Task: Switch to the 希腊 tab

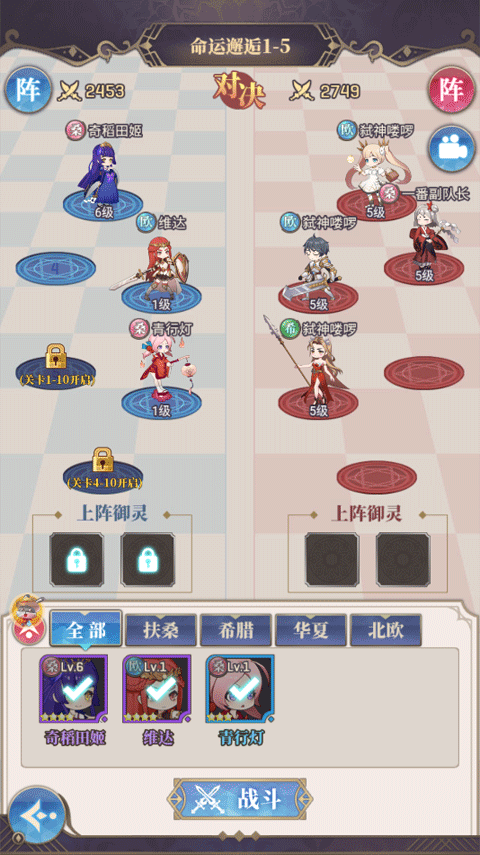Action: [x=236, y=630]
